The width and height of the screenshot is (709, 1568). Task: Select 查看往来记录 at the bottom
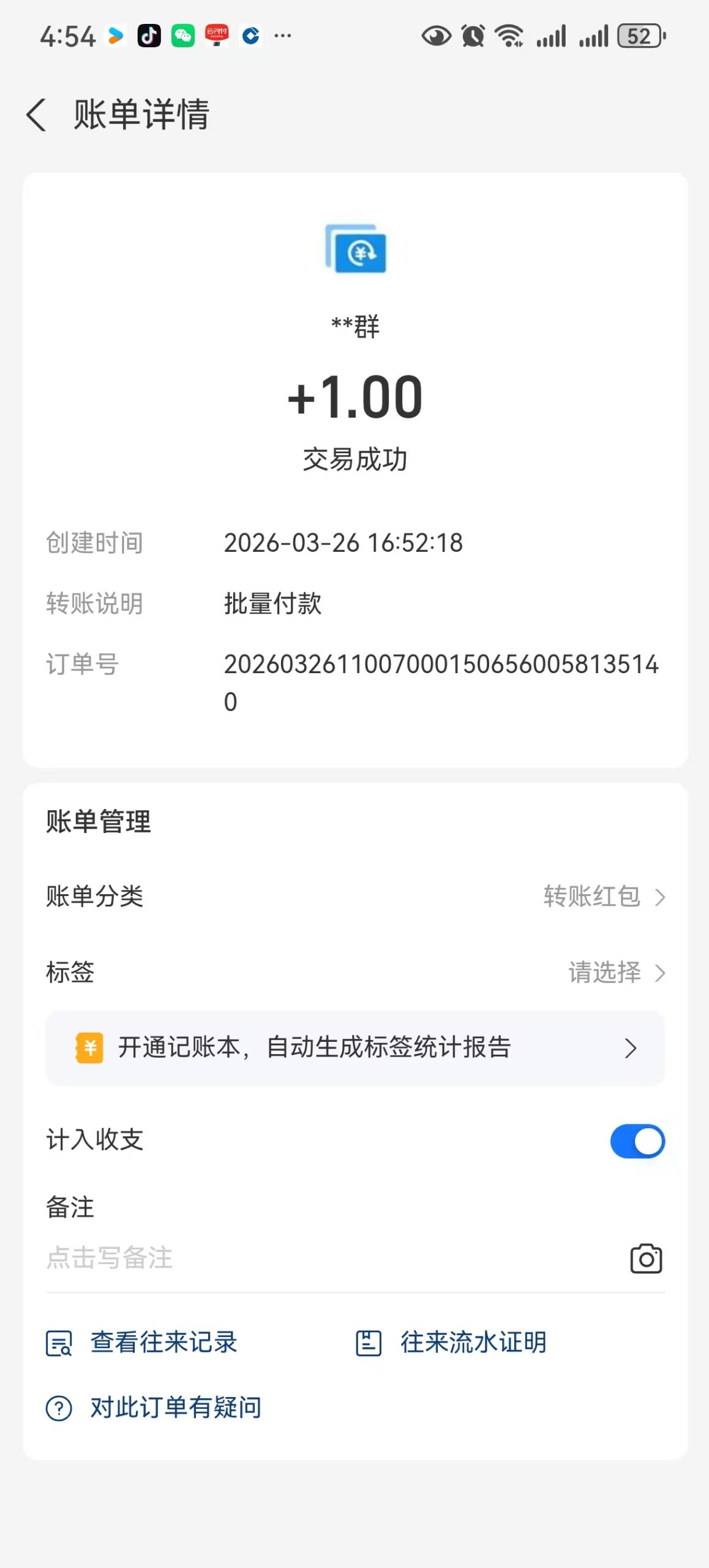(164, 1341)
